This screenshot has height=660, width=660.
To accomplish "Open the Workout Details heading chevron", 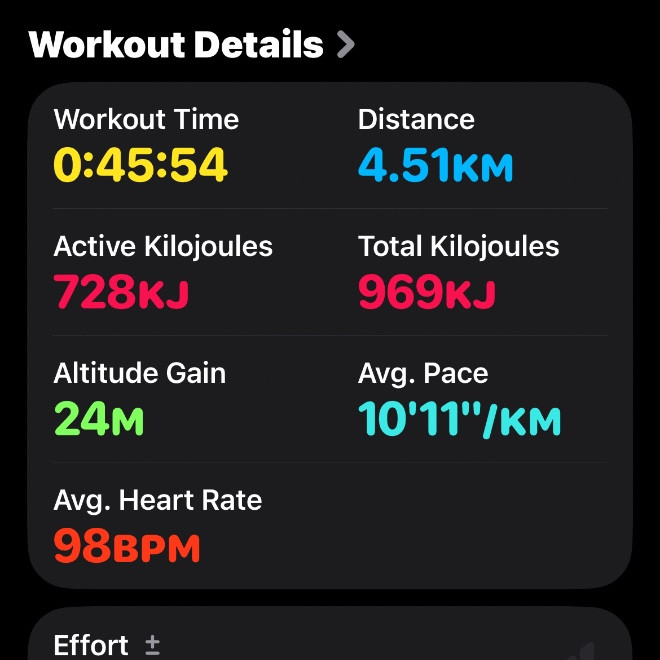I will [x=345, y=45].
